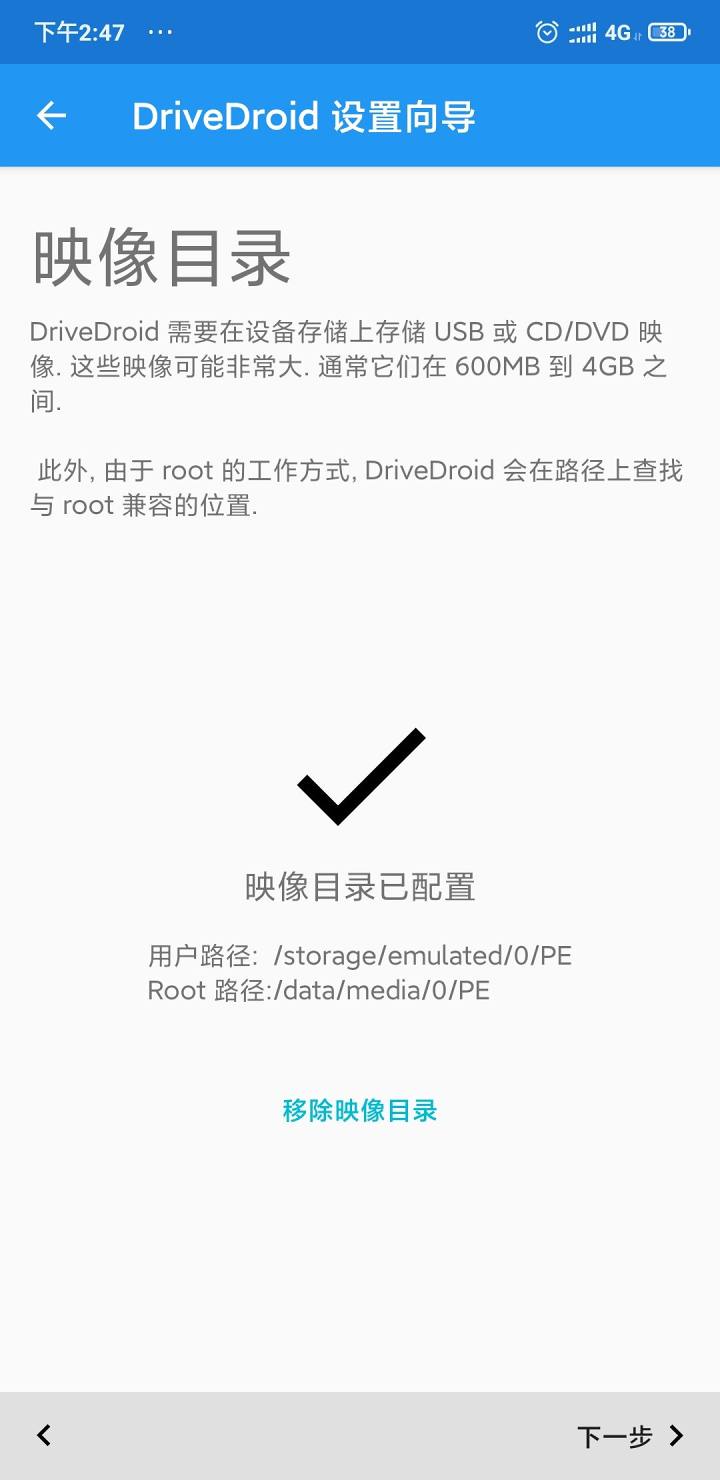Tap the blue app header area
The image size is (720, 1480).
[360, 115]
